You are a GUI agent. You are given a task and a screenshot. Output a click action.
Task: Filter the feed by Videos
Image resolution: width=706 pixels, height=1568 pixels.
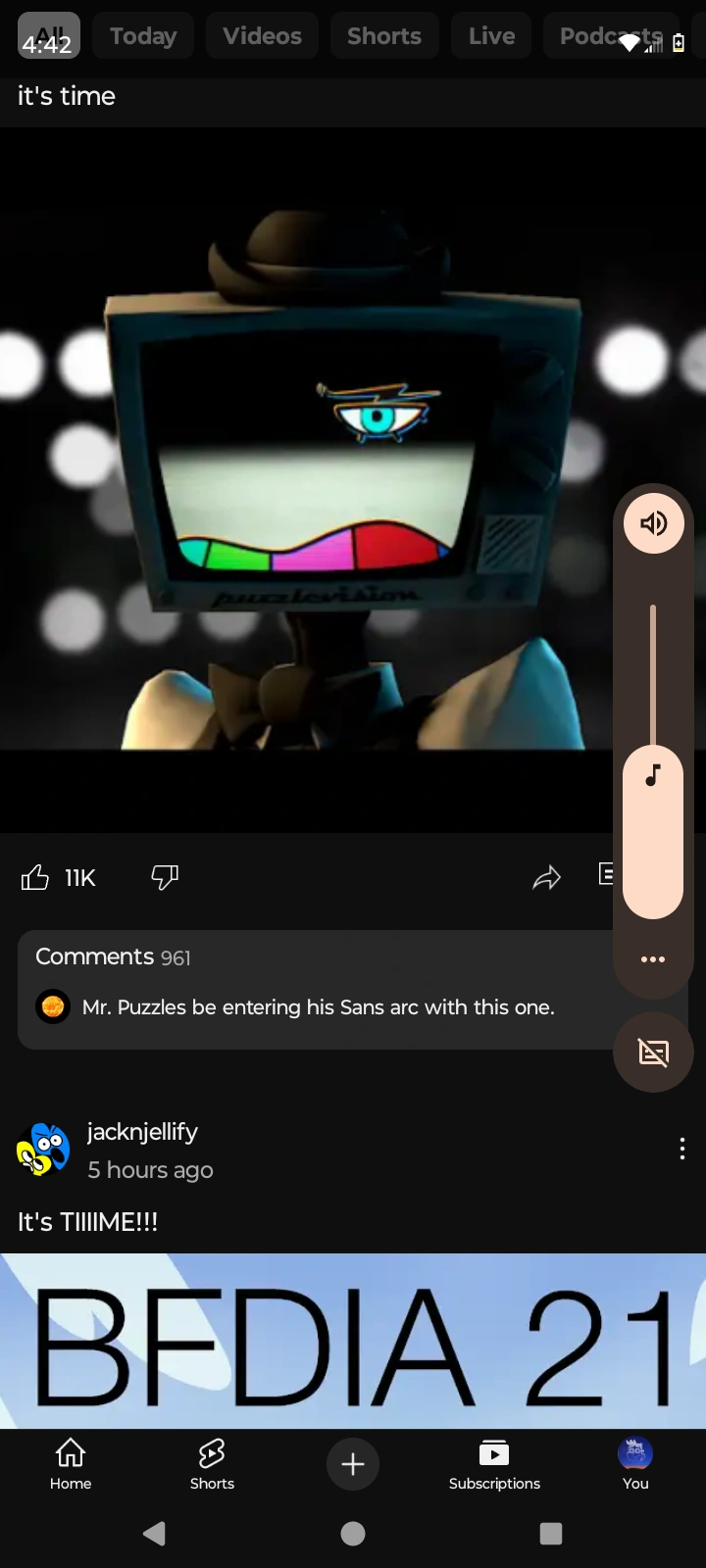[262, 36]
